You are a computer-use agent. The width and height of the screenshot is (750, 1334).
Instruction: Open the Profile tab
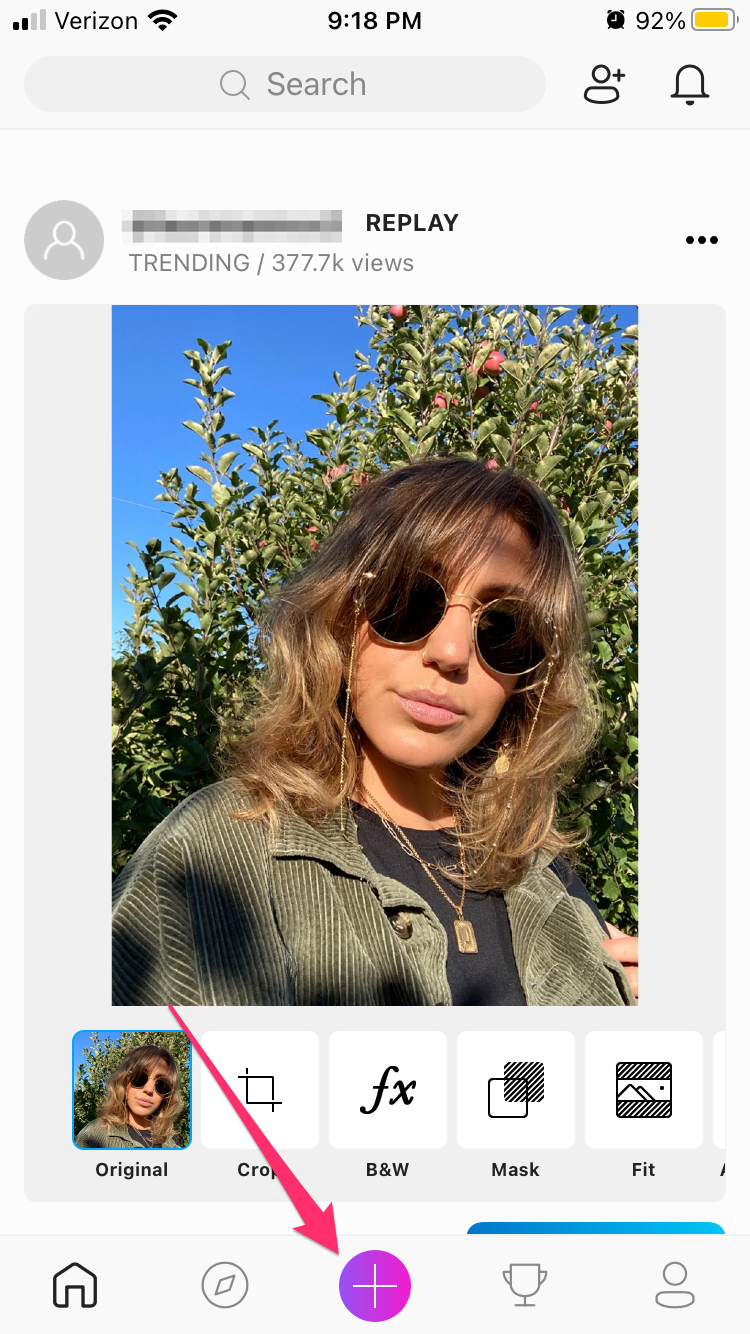(x=675, y=1285)
